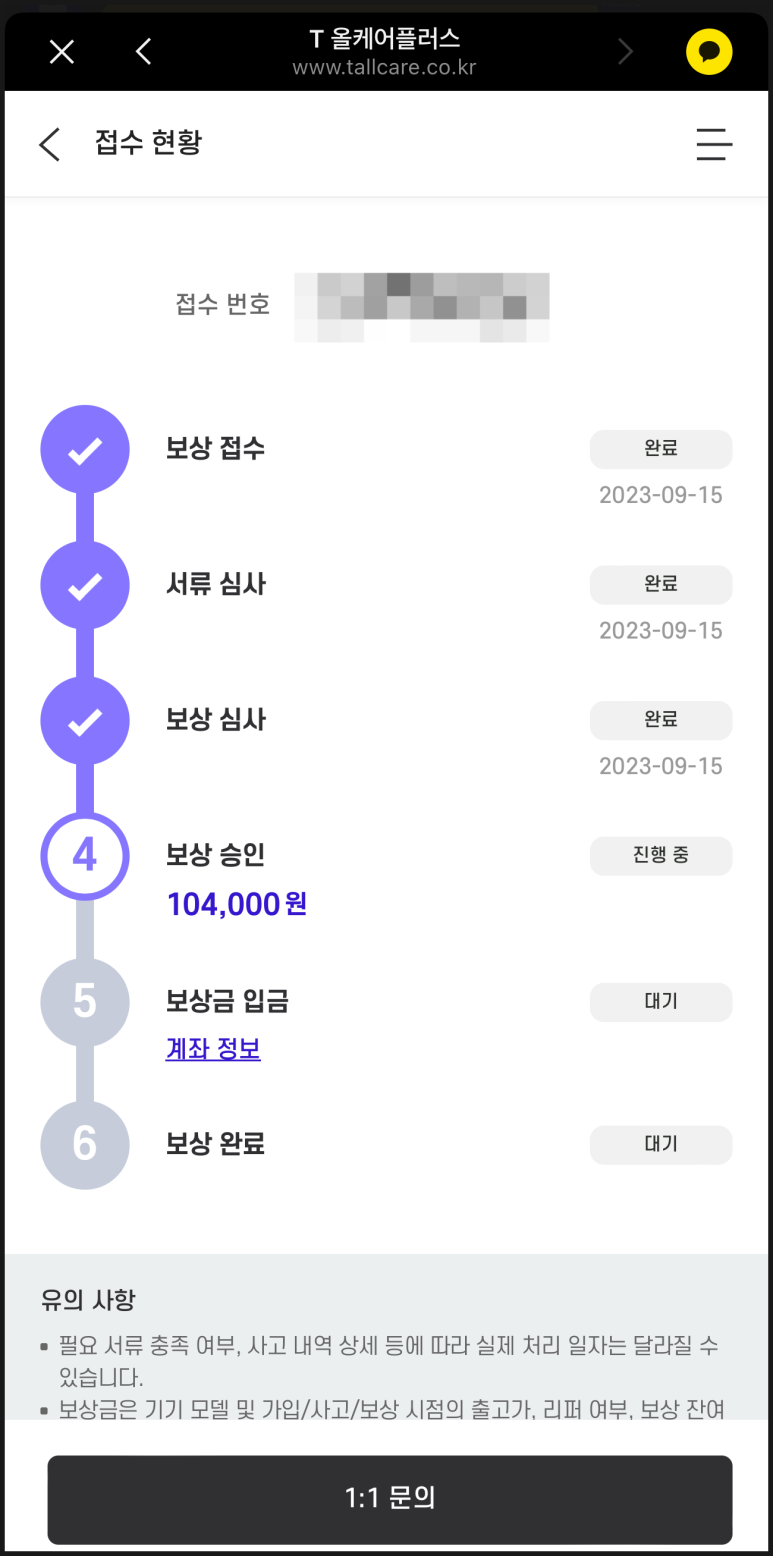
Task: Open the 계좌 정보 link
Action: (213, 1049)
